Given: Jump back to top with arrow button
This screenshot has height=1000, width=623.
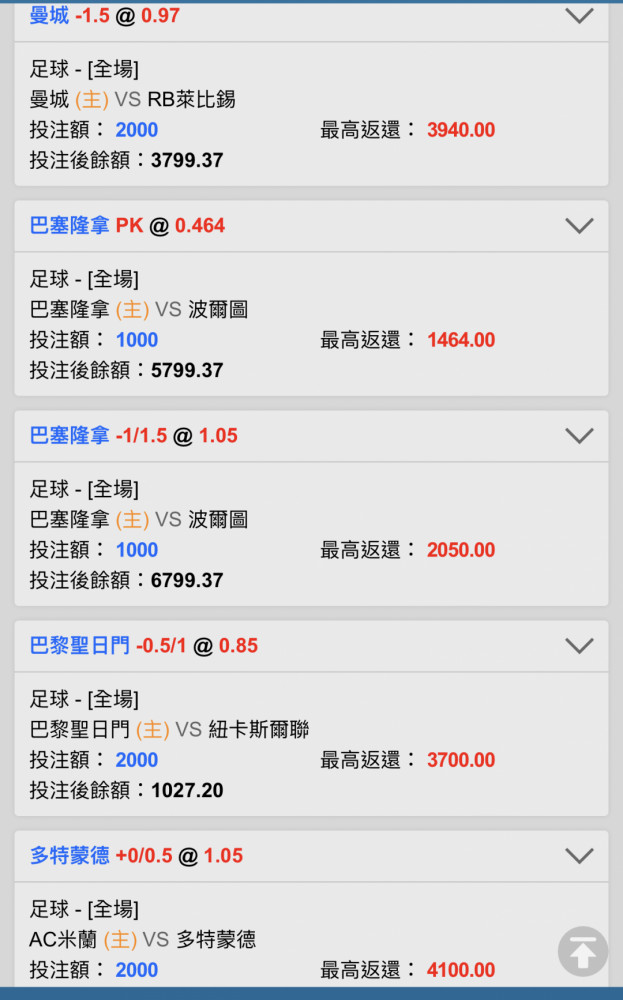Looking at the screenshot, I should (582, 952).
